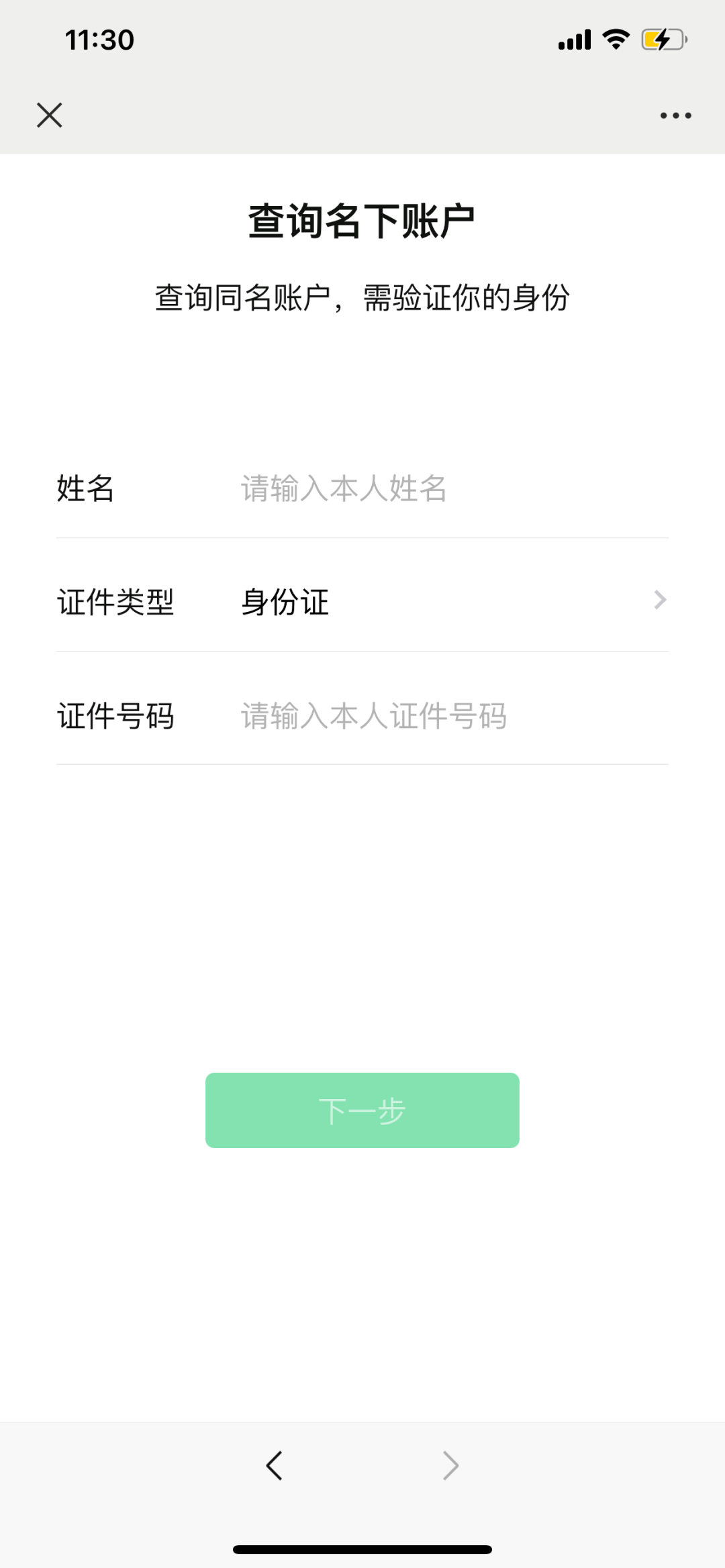The image size is (725, 1568).
Task: Tap the 下一步 next step button
Action: 362,1110
